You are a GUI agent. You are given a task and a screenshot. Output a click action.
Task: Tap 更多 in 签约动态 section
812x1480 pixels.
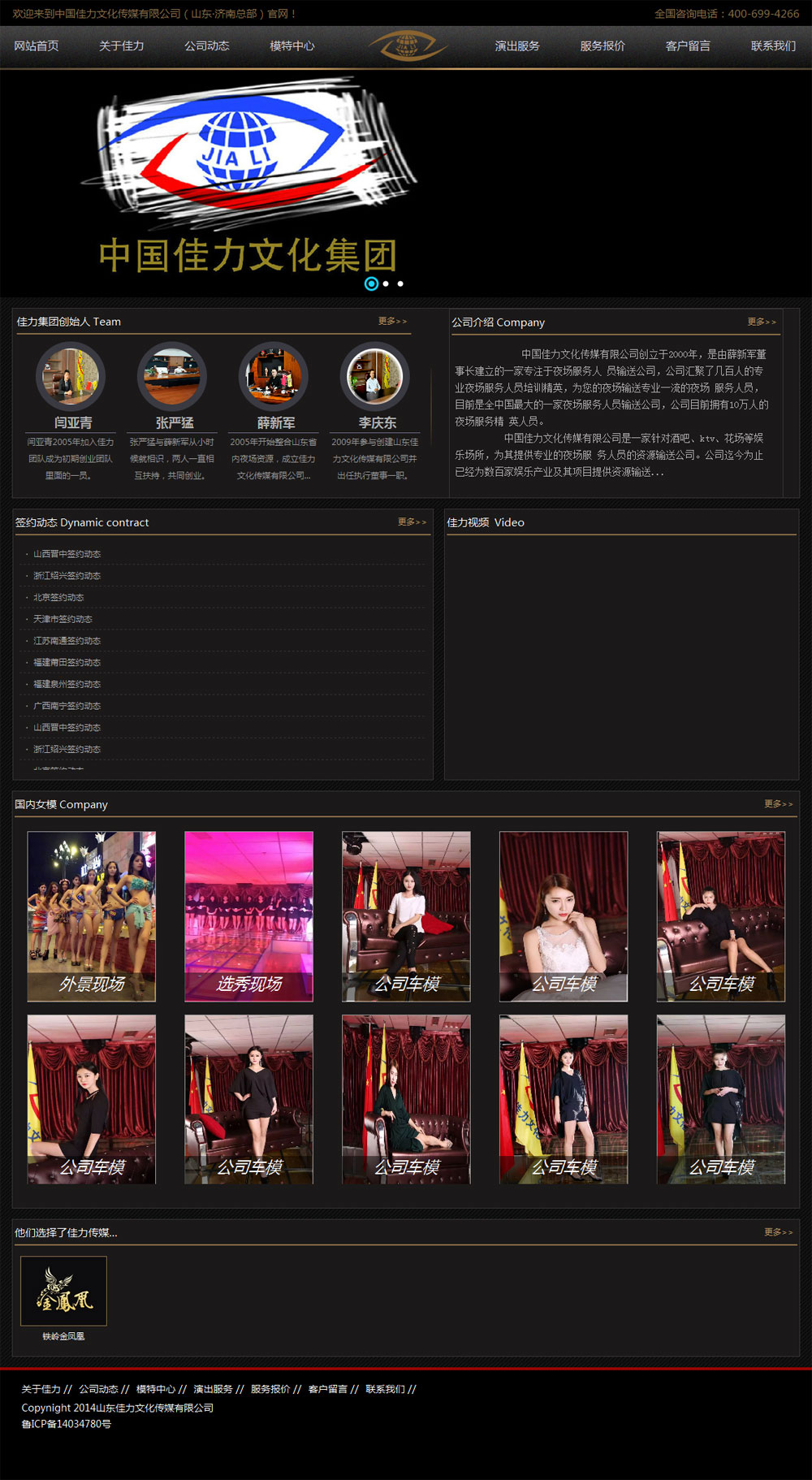pos(412,522)
